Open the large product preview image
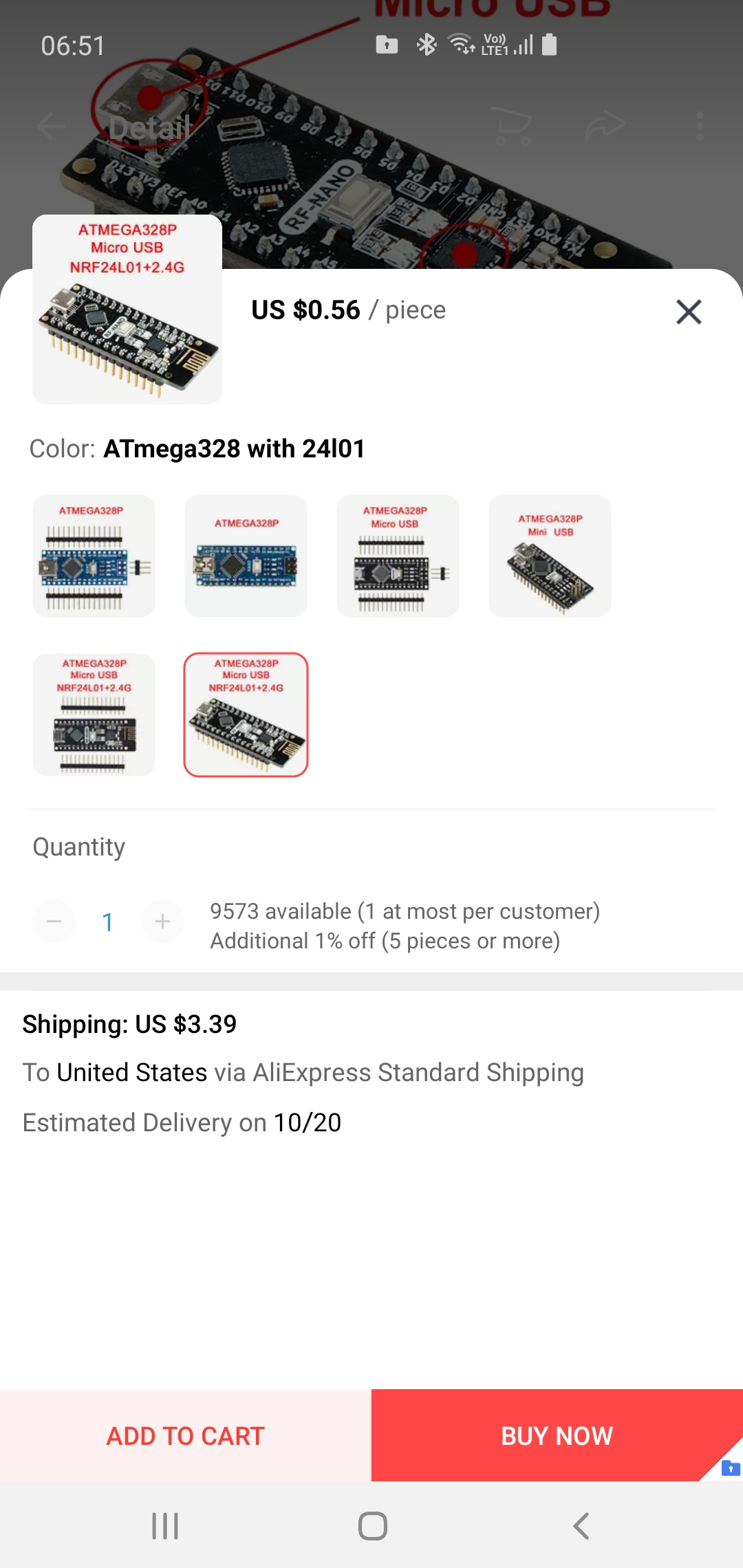 (127, 309)
